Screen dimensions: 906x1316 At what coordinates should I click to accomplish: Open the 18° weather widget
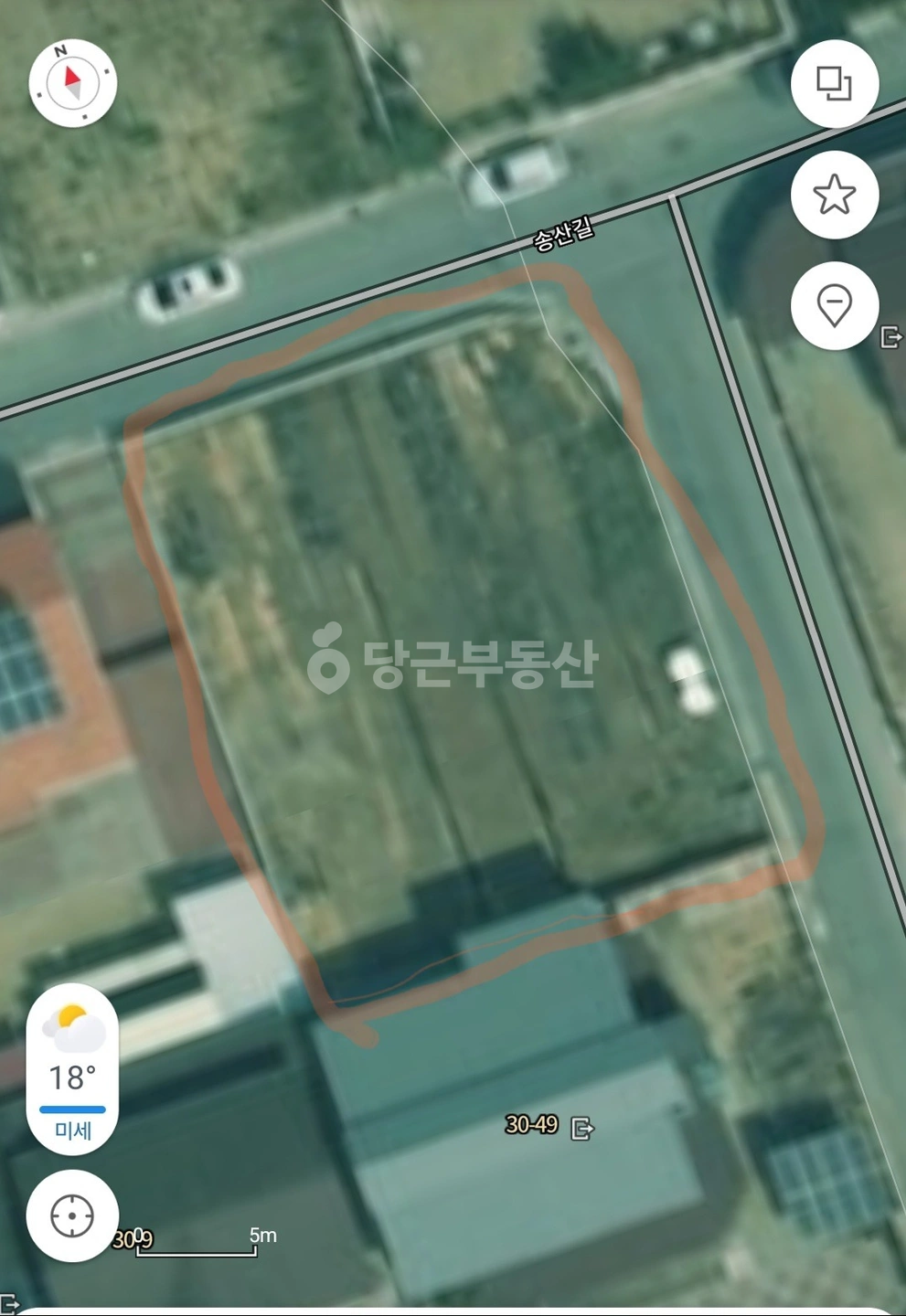[x=72, y=1070]
